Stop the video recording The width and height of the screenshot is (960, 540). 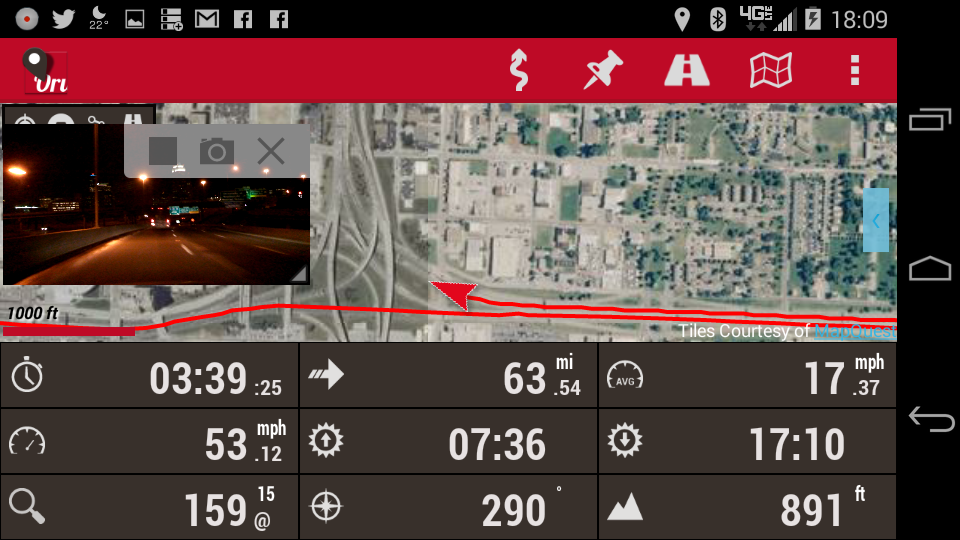pos(163,151)
